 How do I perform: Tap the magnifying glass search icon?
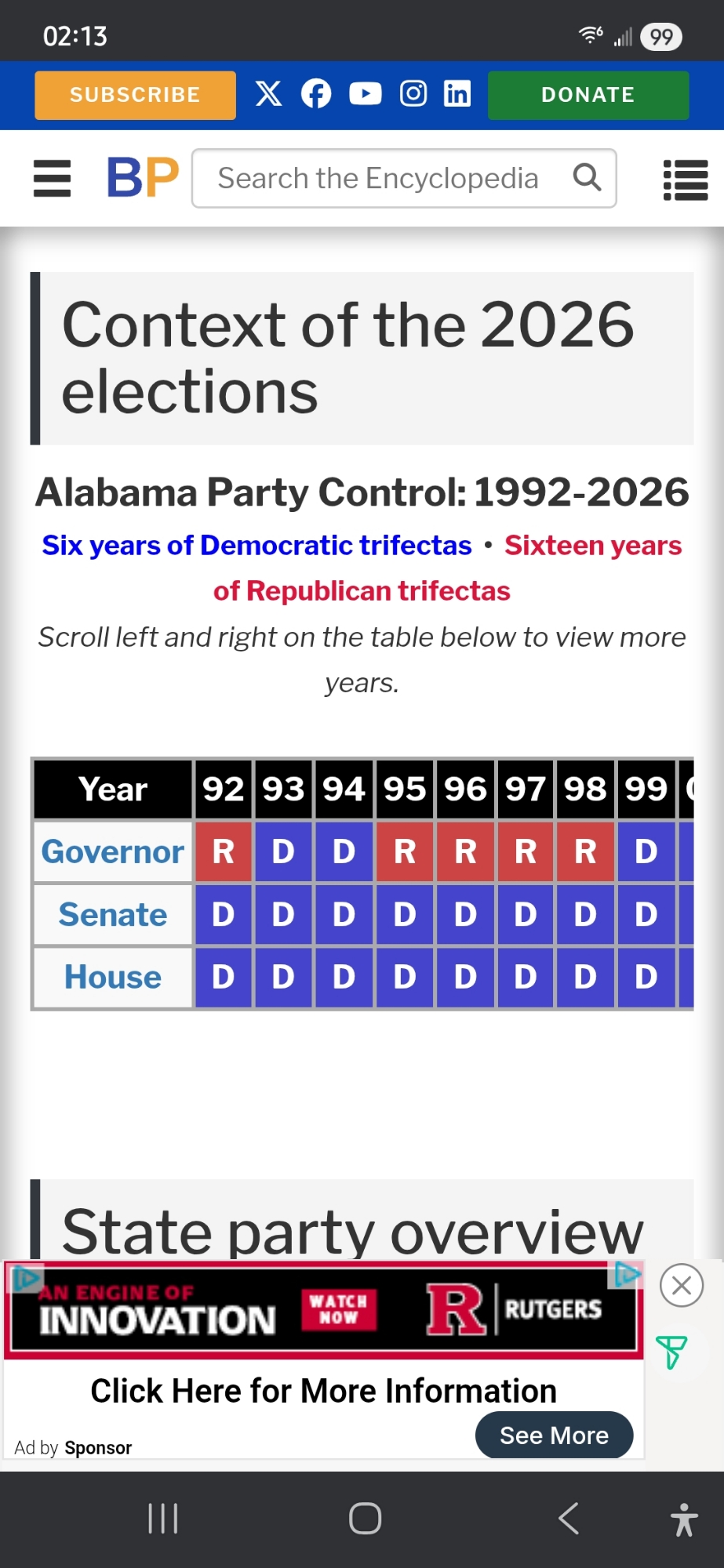[587, 178]
